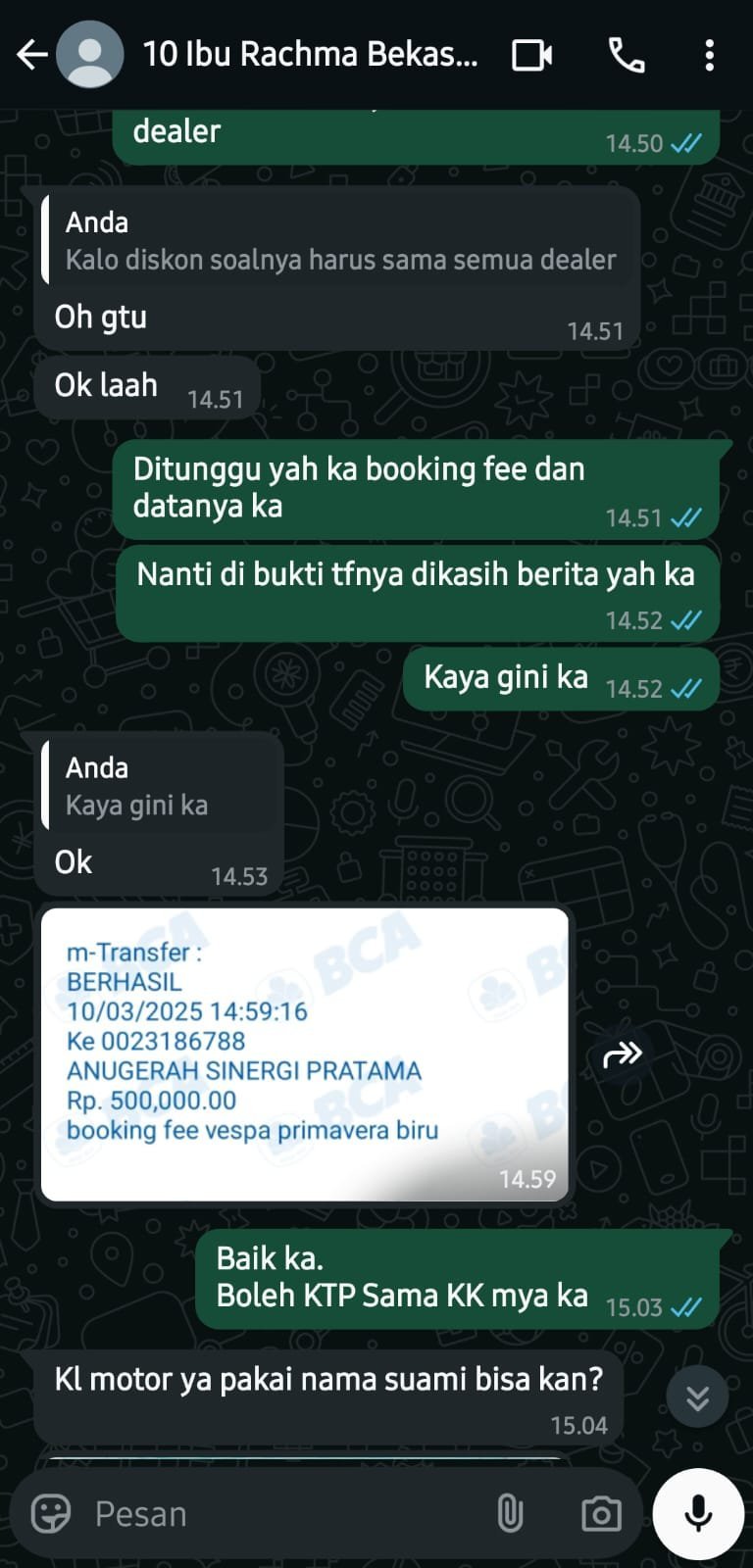Tap the quoted "Kalo diskon soalnya" reply
Image resolution: width=753 pixels, height=1568 pixels.
pos(338,241)
